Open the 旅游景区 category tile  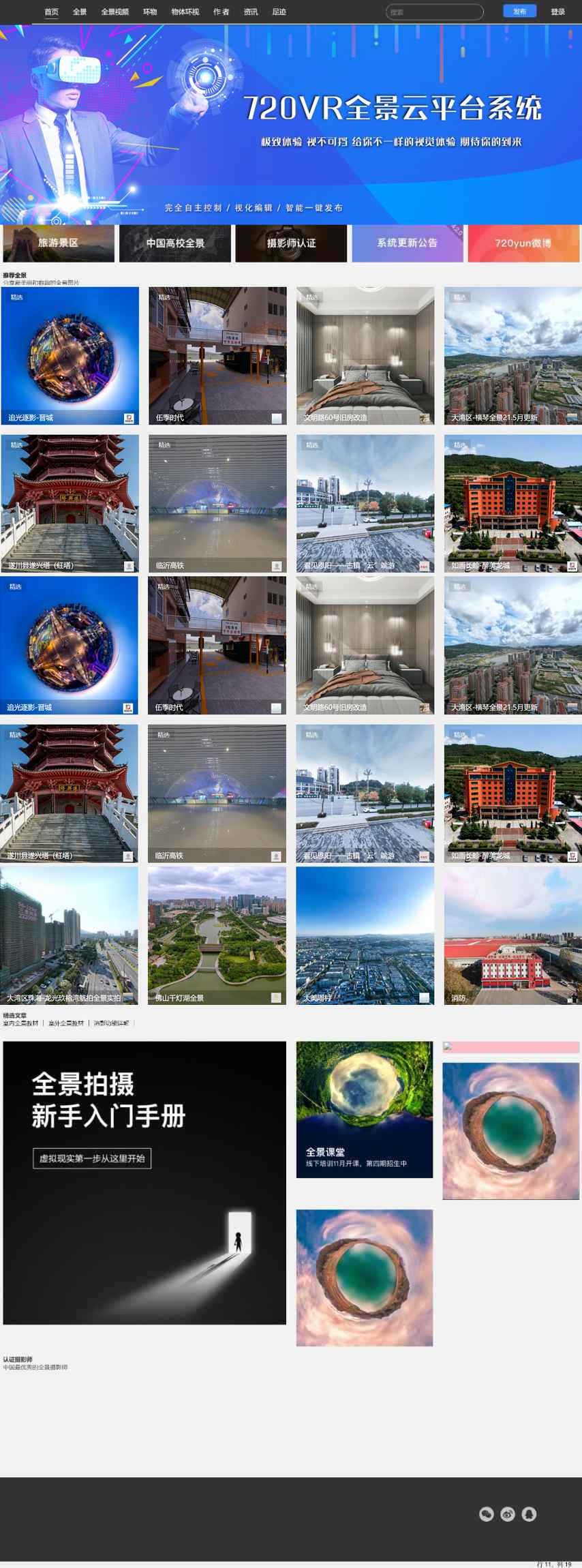pos(59,243)
